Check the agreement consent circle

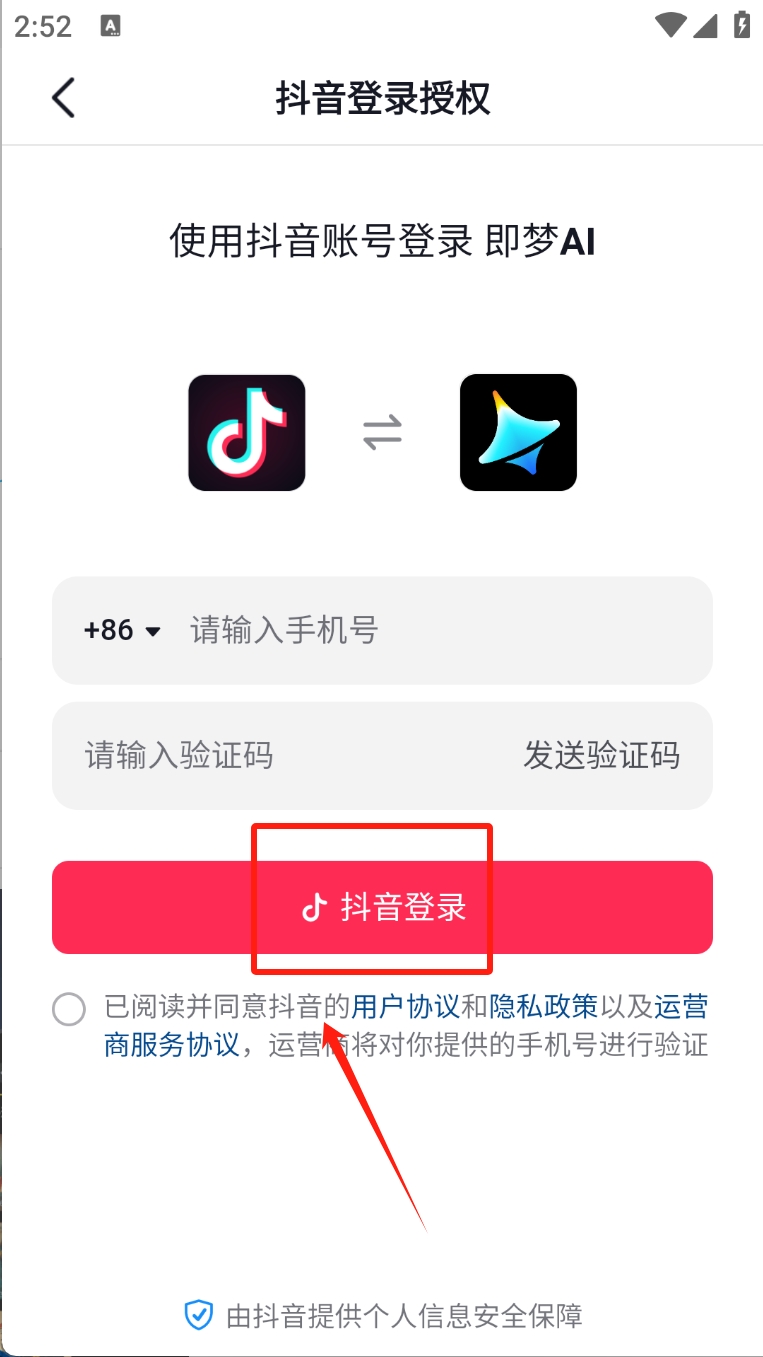click(69, 1009)
